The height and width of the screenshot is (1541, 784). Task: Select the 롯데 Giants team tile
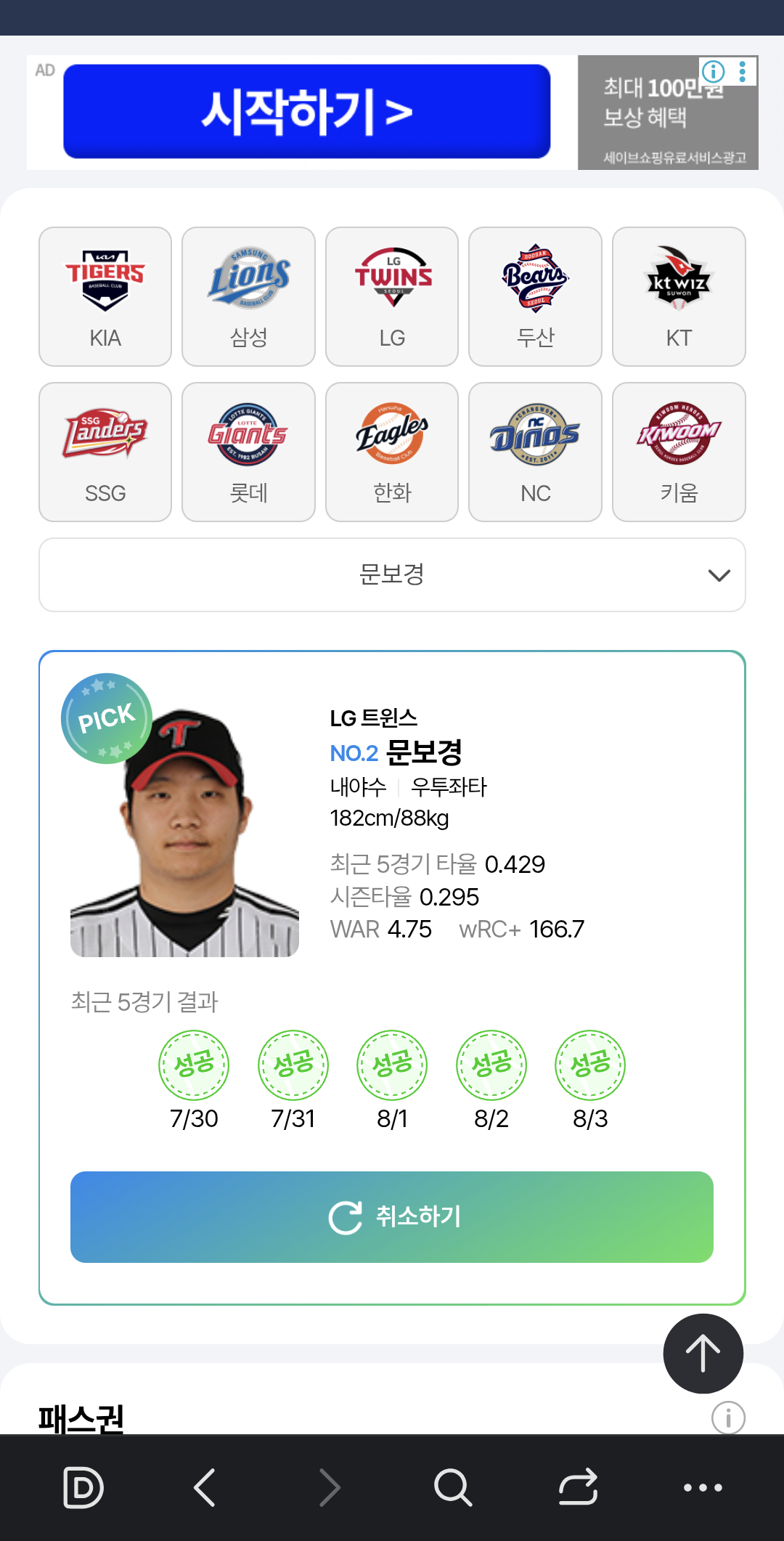tap(248, 452)
